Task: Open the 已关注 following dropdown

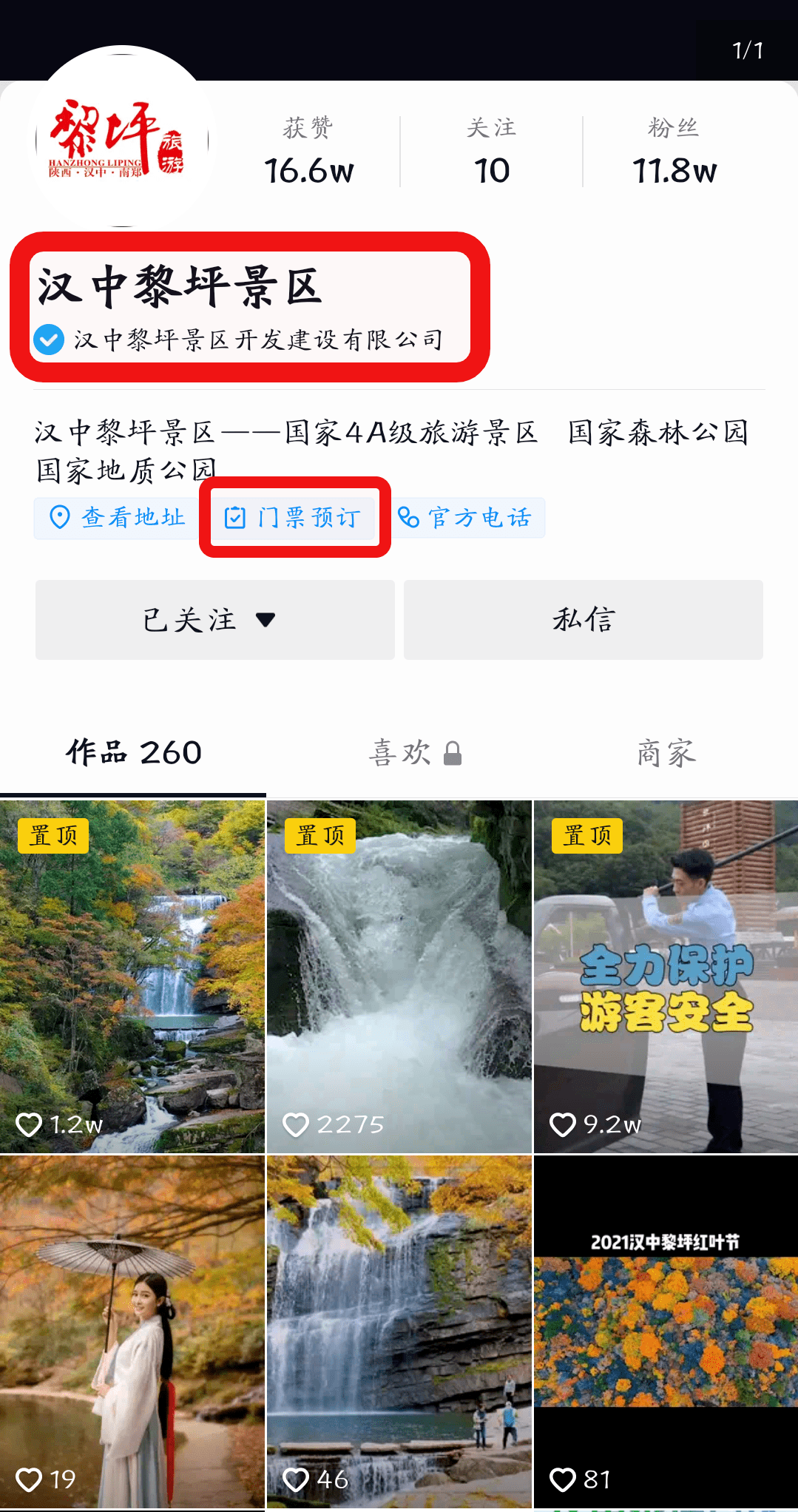Action: coord(215,620)
